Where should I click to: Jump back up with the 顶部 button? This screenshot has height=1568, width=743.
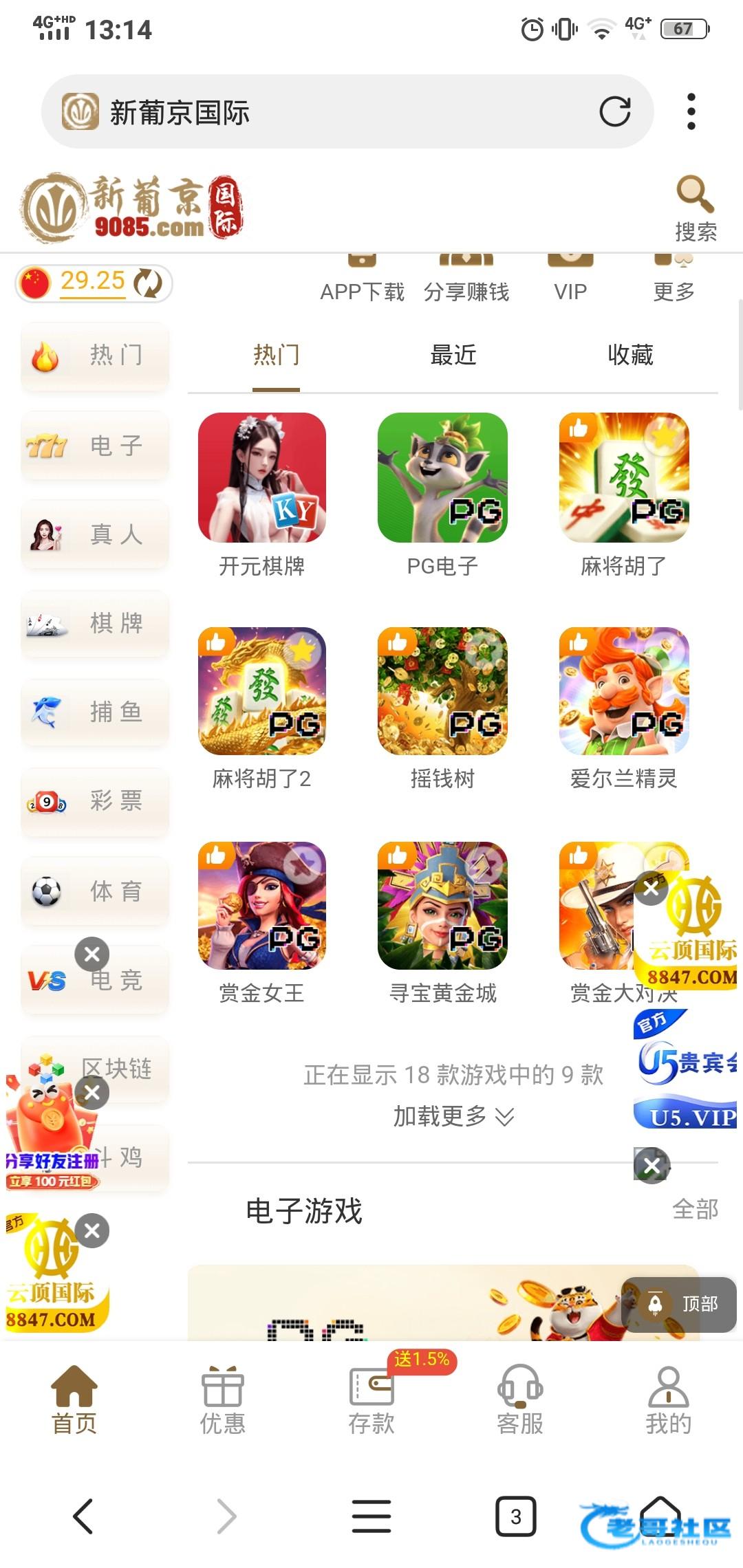coord(679,1304)
